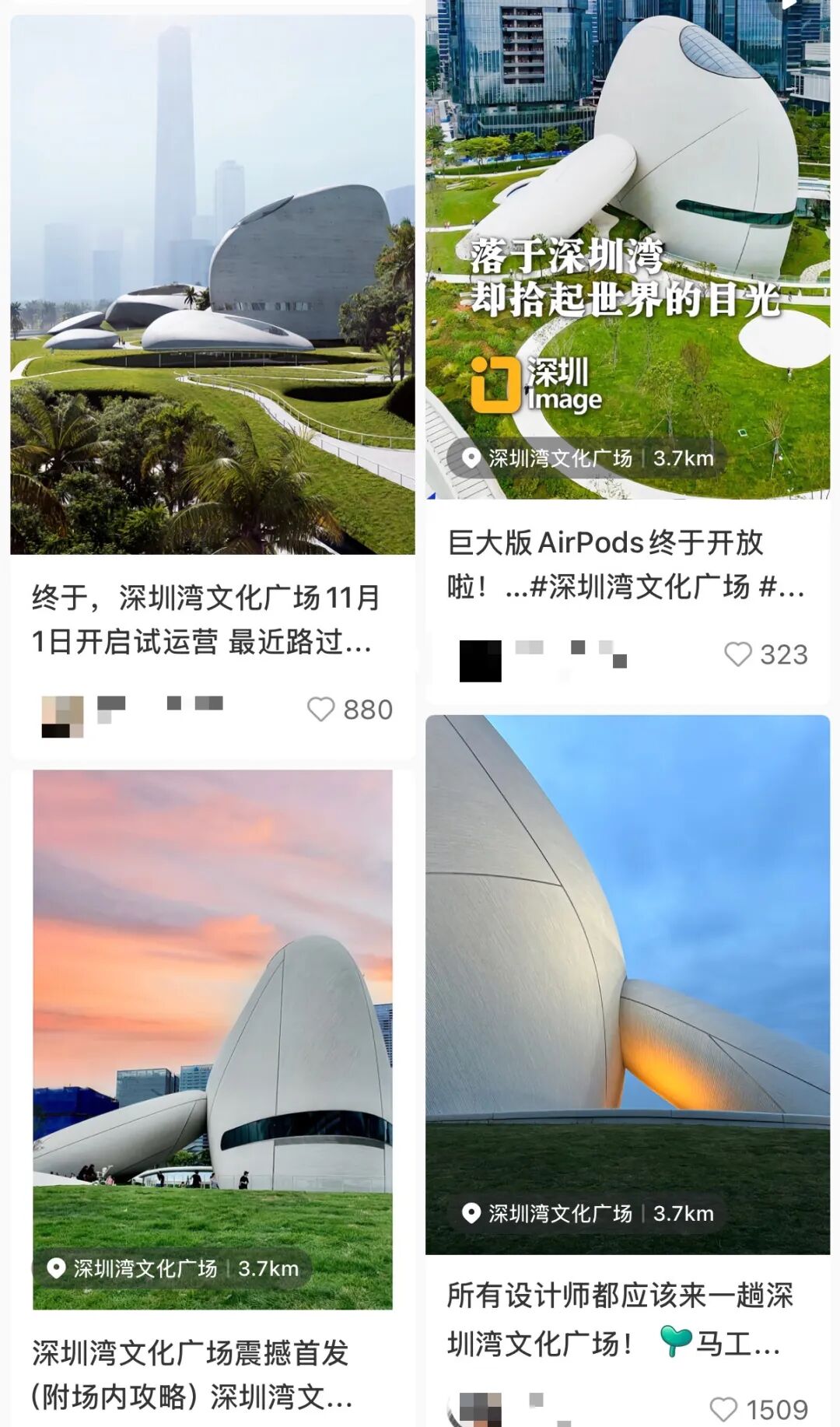Open the 深圳湾文化广场震撼首发 post

191,1374
